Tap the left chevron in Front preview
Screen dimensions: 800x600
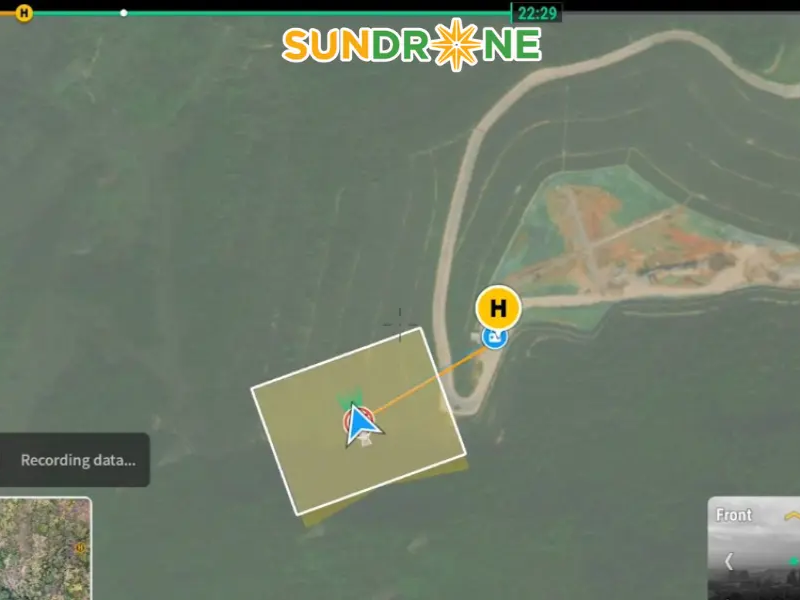728,562
